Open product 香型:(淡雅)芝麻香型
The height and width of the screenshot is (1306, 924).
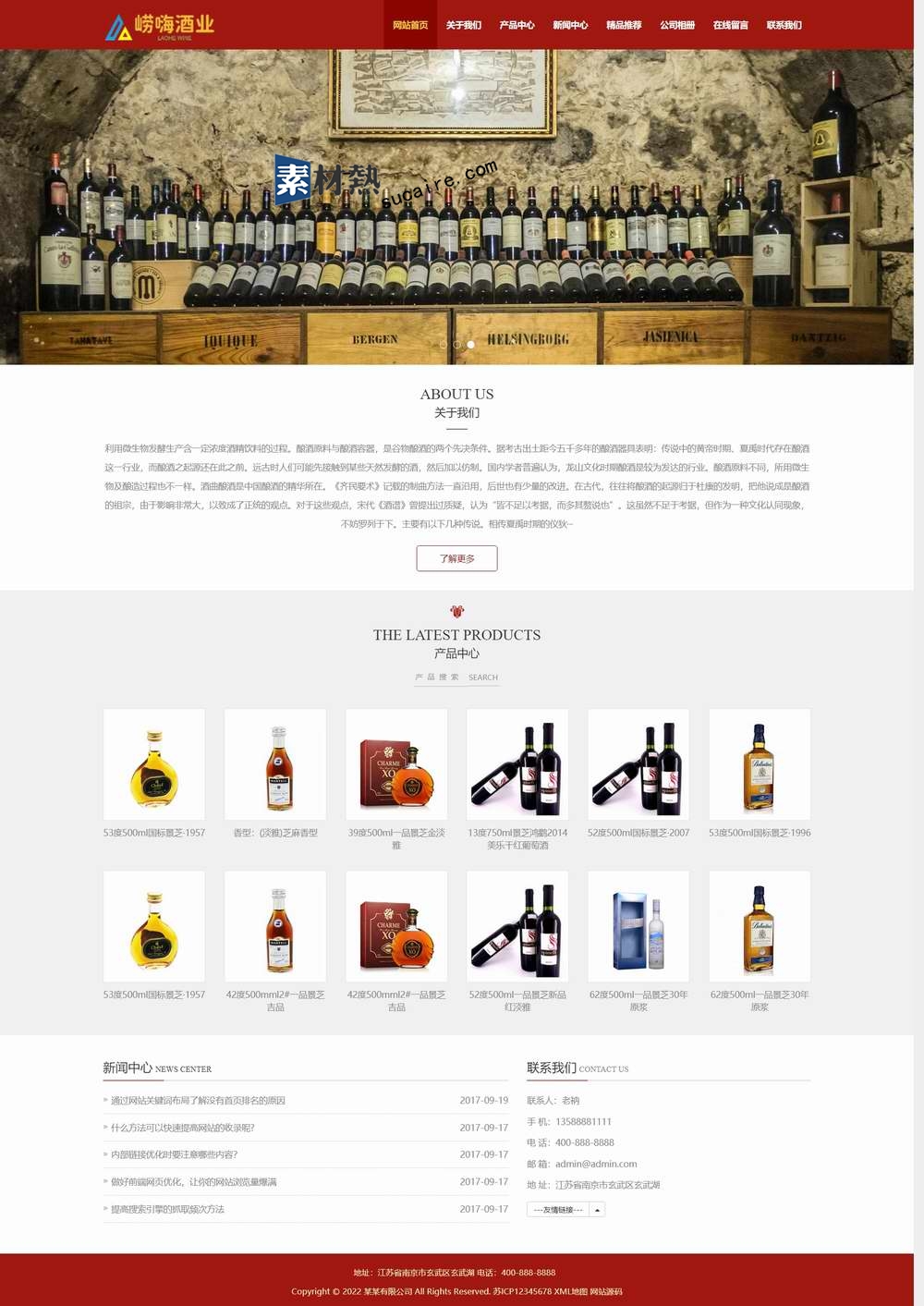[x=275, y=764]
